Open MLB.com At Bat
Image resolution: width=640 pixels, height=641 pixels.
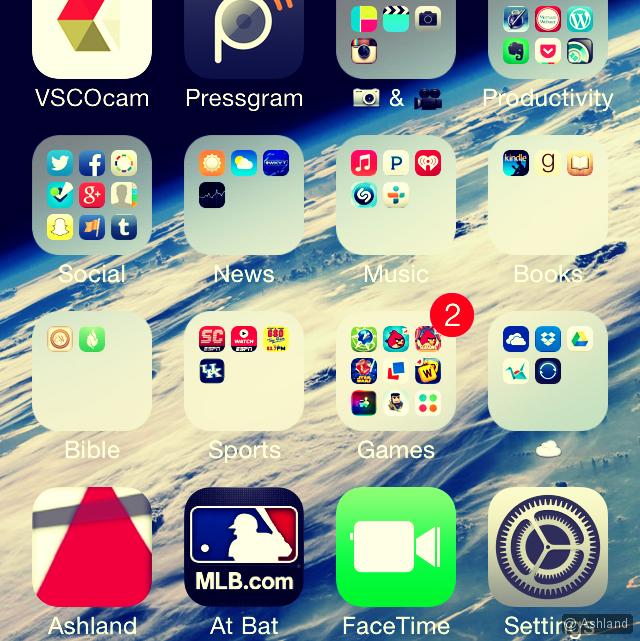pyautogui.click(x=244, y=547)
